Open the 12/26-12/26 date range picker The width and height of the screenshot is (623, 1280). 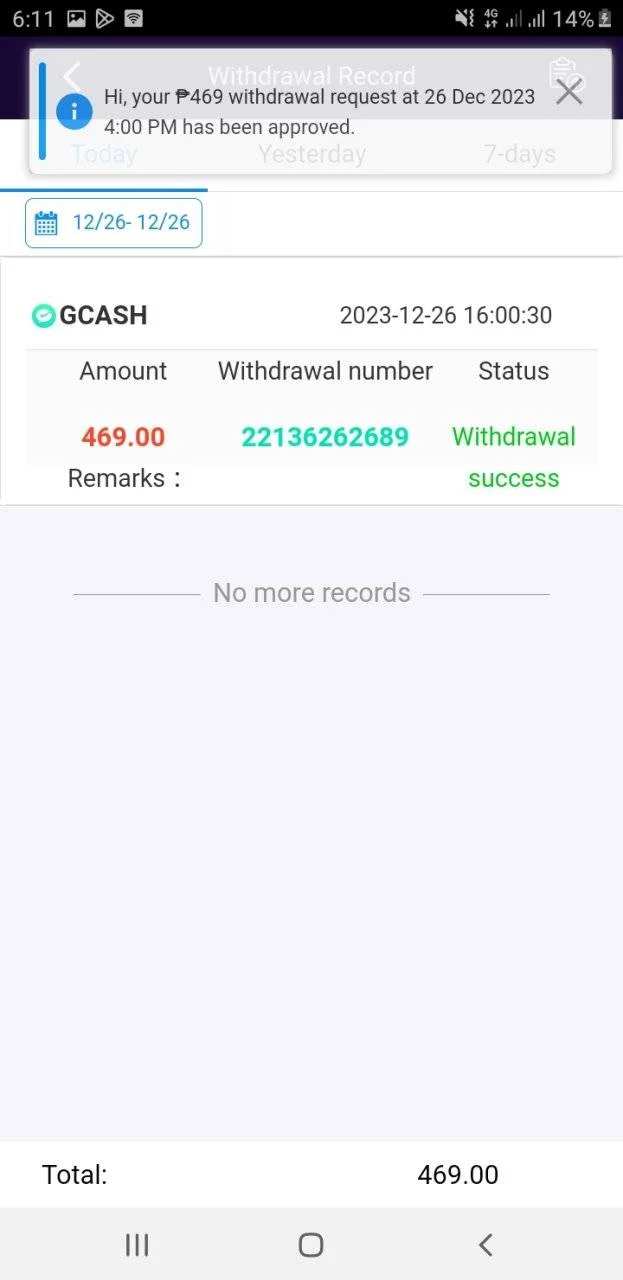point(114,222)
